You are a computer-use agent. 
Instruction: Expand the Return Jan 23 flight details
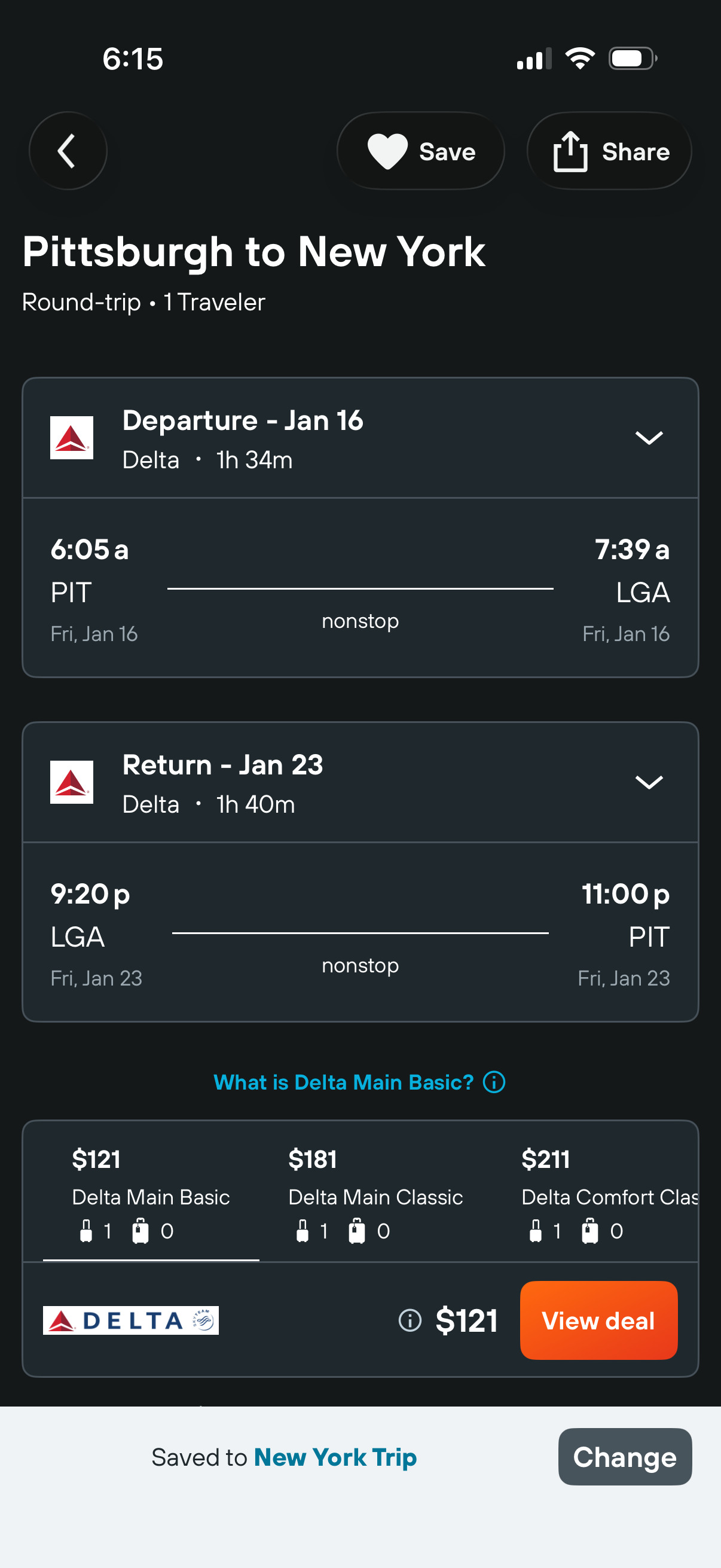click(649, 783)
